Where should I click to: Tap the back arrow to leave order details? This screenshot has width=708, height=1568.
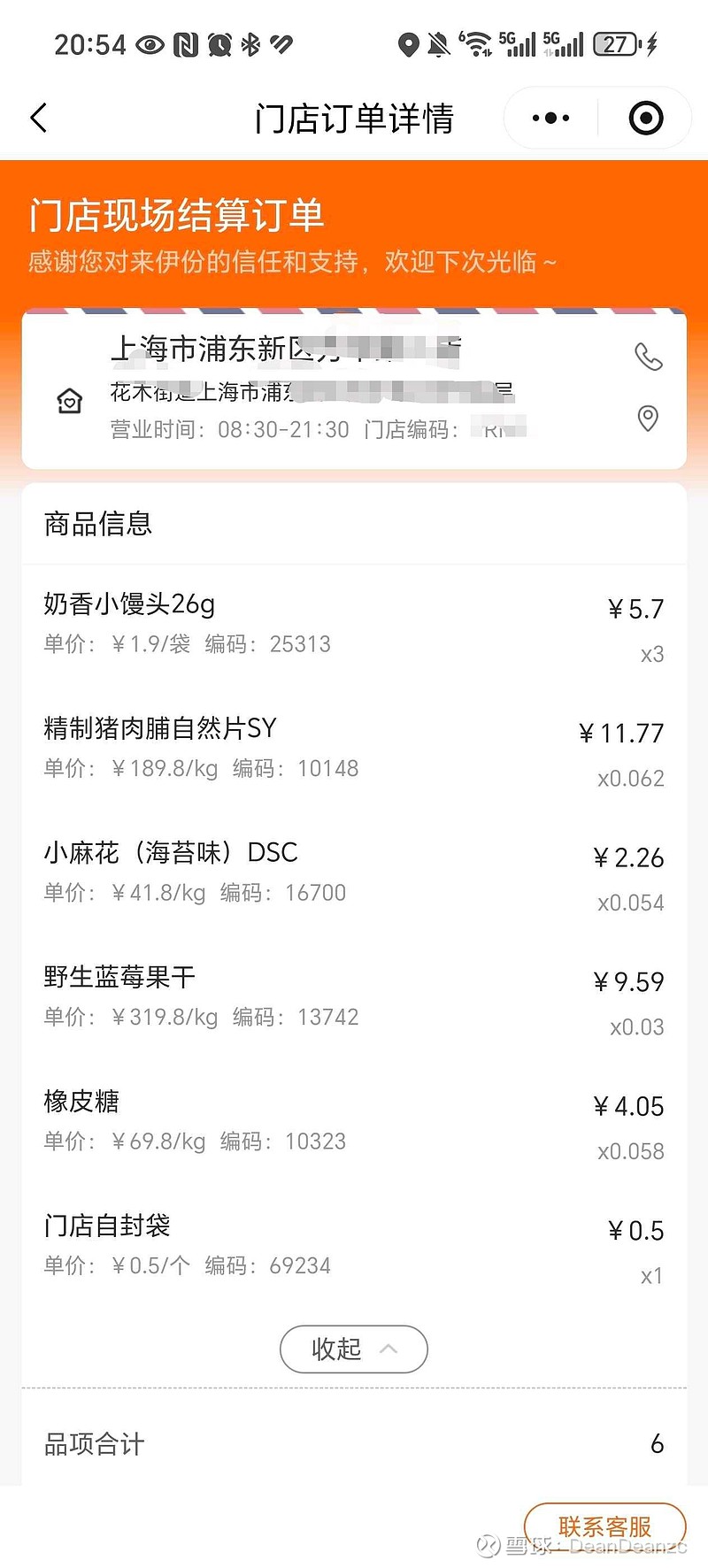point(37,117)
